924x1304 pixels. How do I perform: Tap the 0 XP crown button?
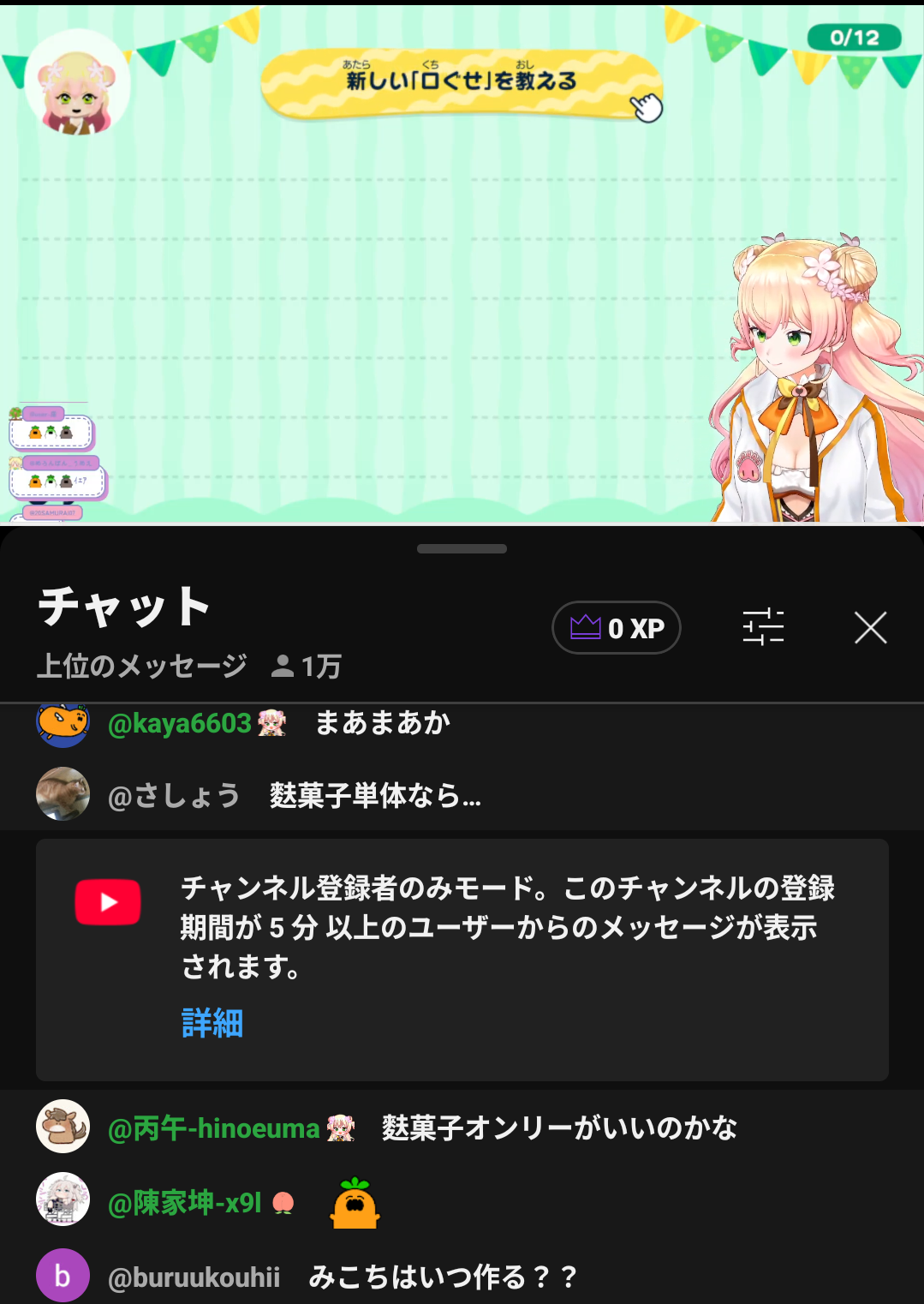[616, 628]
